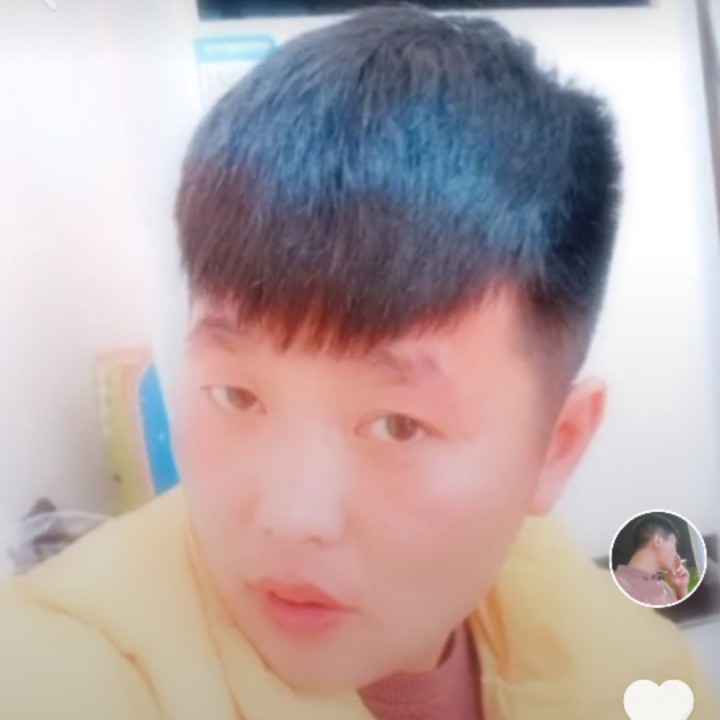The width and height of the screenshot is (720, 720).
Task: Open the creator's round profile avatar
Action: pyautogui.click(x=657, y=558)
